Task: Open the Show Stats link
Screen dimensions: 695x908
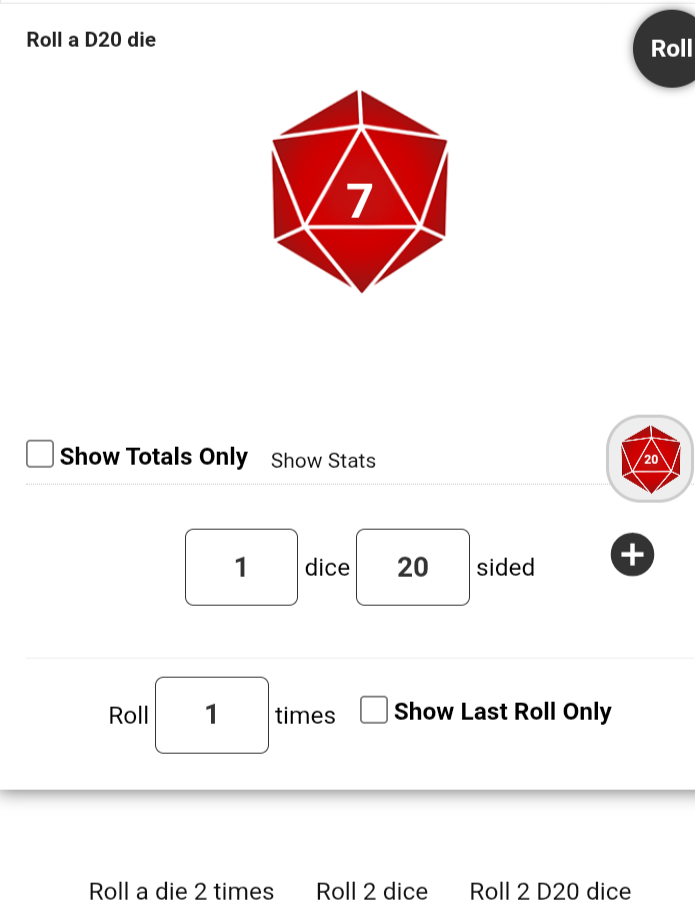Action: [x=323, y=461]
